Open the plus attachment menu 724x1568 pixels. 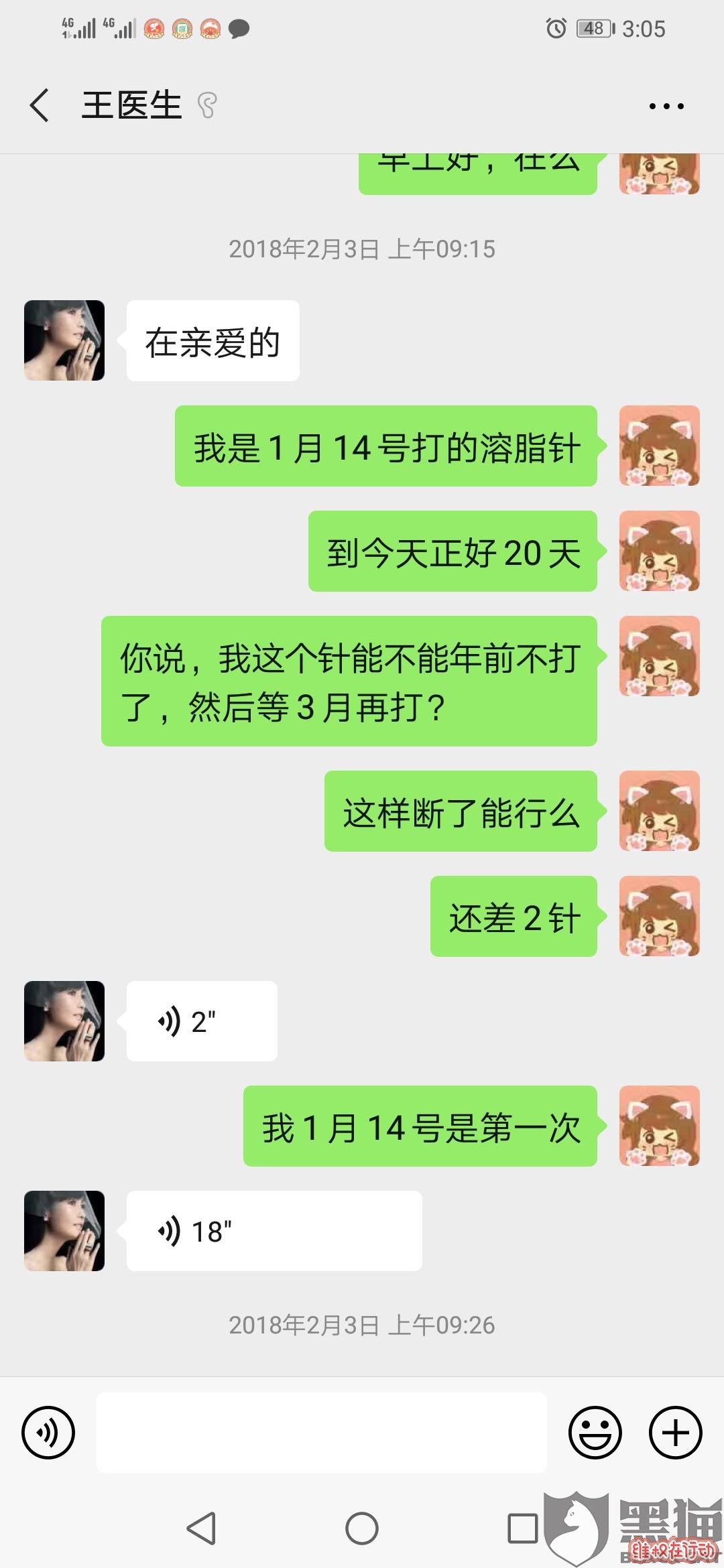[x=675, y=1433]
